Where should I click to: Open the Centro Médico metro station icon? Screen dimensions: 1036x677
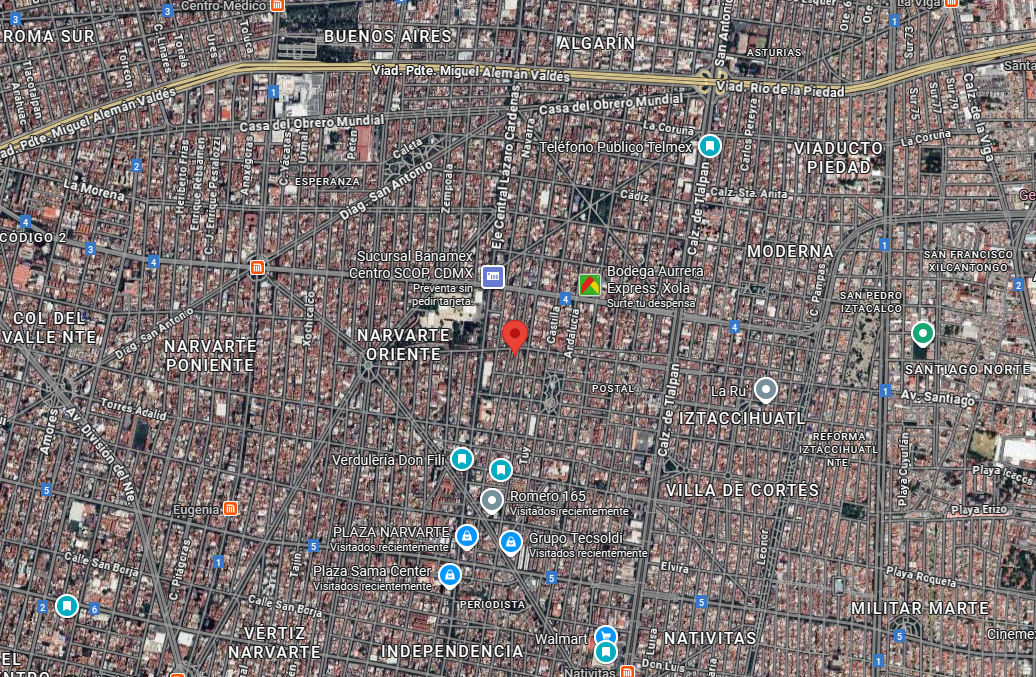coord(278,5)
